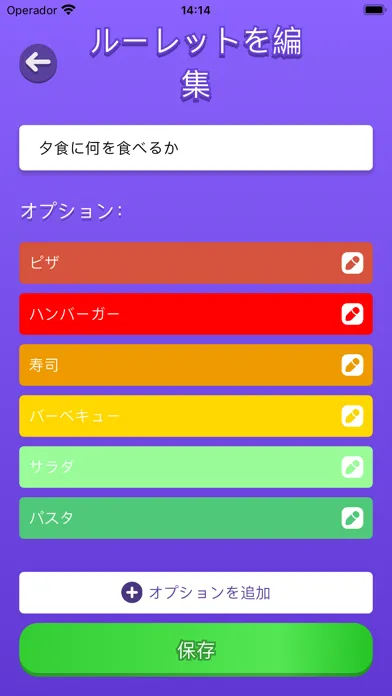Tap the edit icon for サラダ
This screenshot has width=392, height=696.
352,467
